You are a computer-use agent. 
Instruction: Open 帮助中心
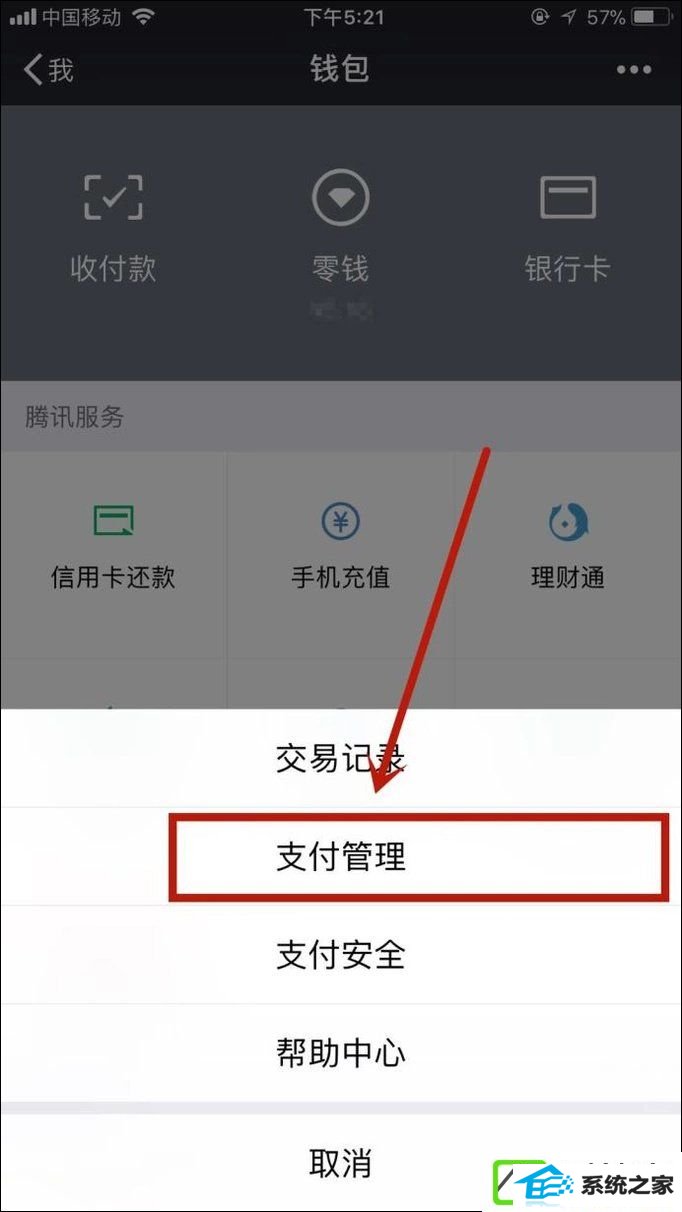click(340, 1053)
